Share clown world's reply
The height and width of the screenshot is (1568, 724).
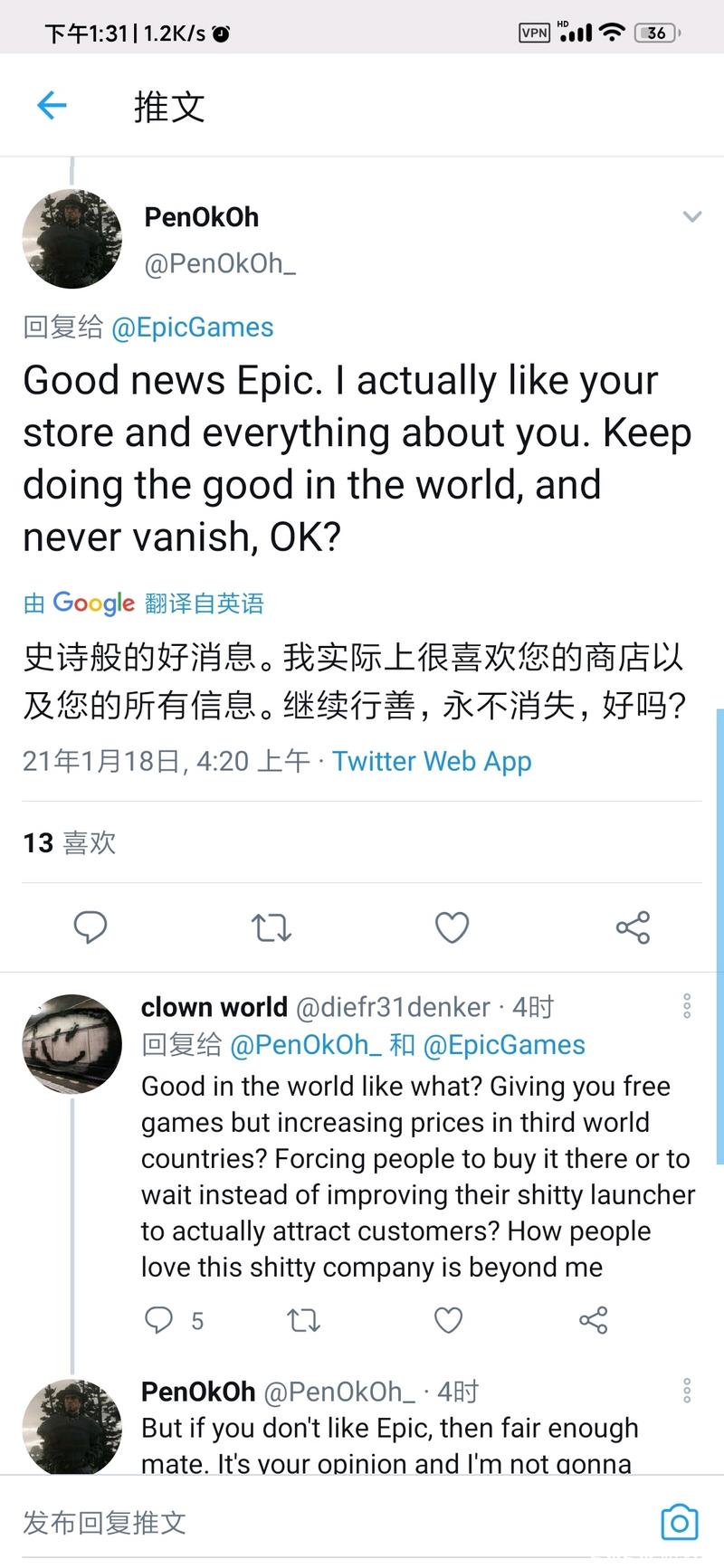pos(593,1321)
